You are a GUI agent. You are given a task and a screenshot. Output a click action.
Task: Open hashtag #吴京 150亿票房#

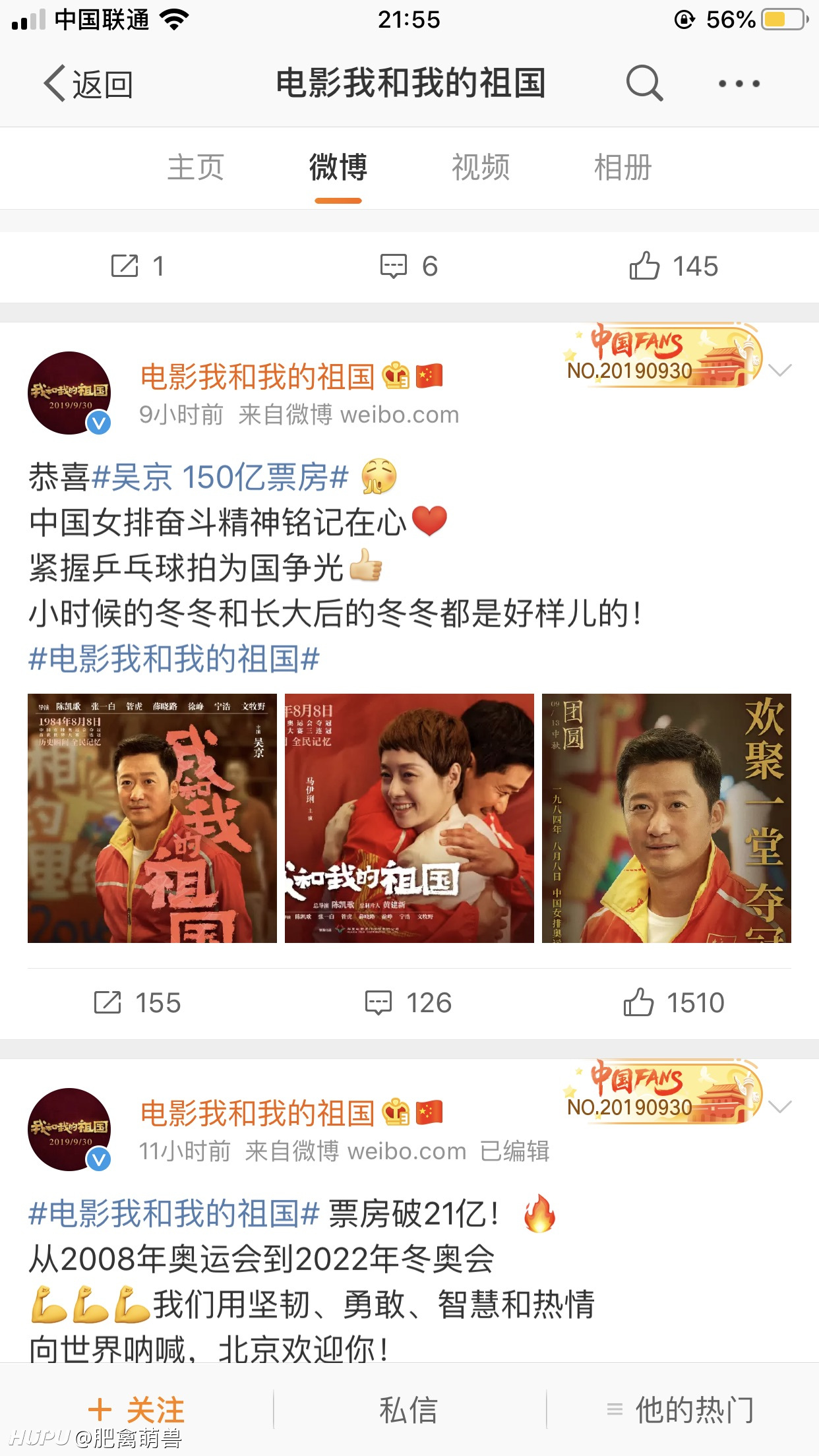(x=220, y=477)
